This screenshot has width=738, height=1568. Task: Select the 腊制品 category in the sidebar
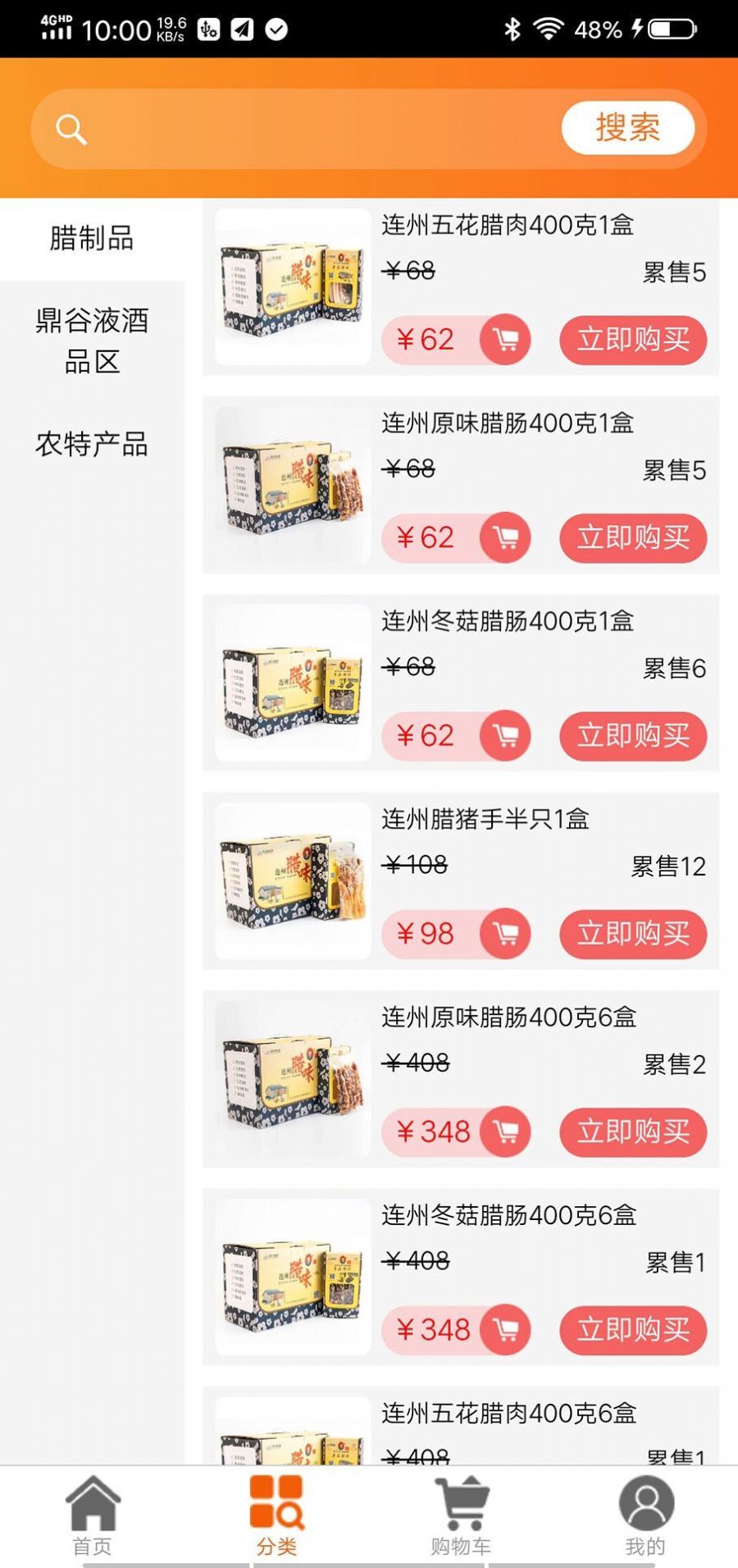point(92,239)
